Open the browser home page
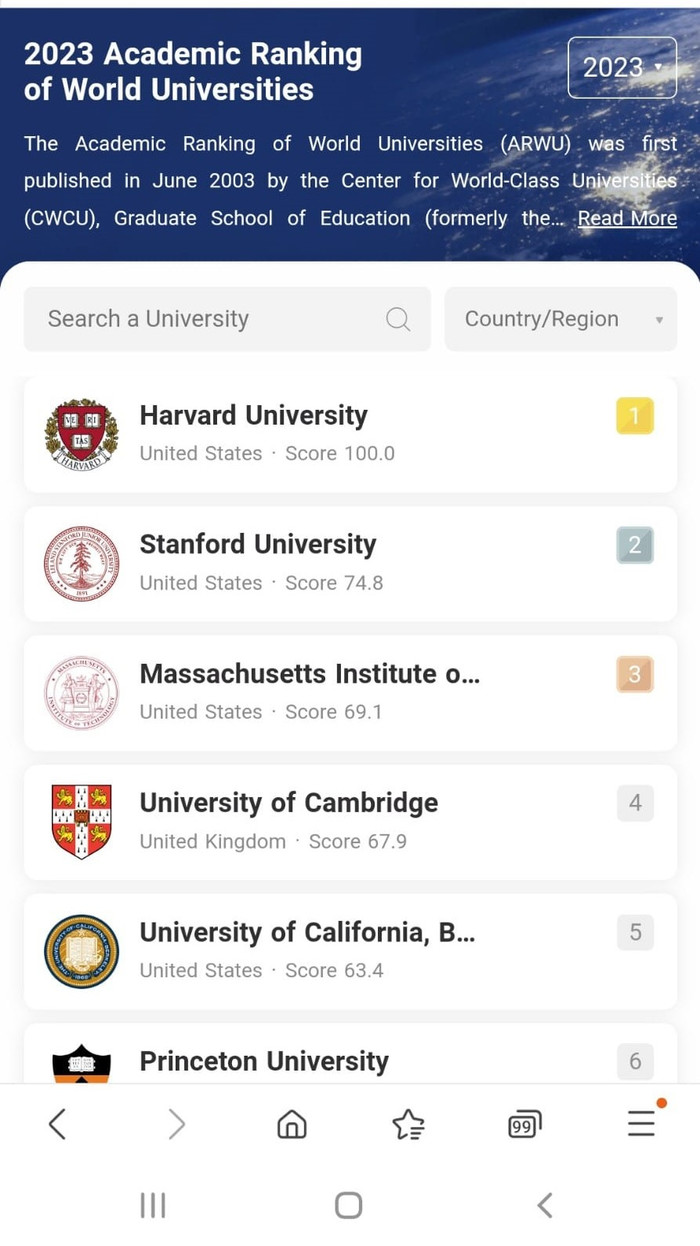 291,1125
